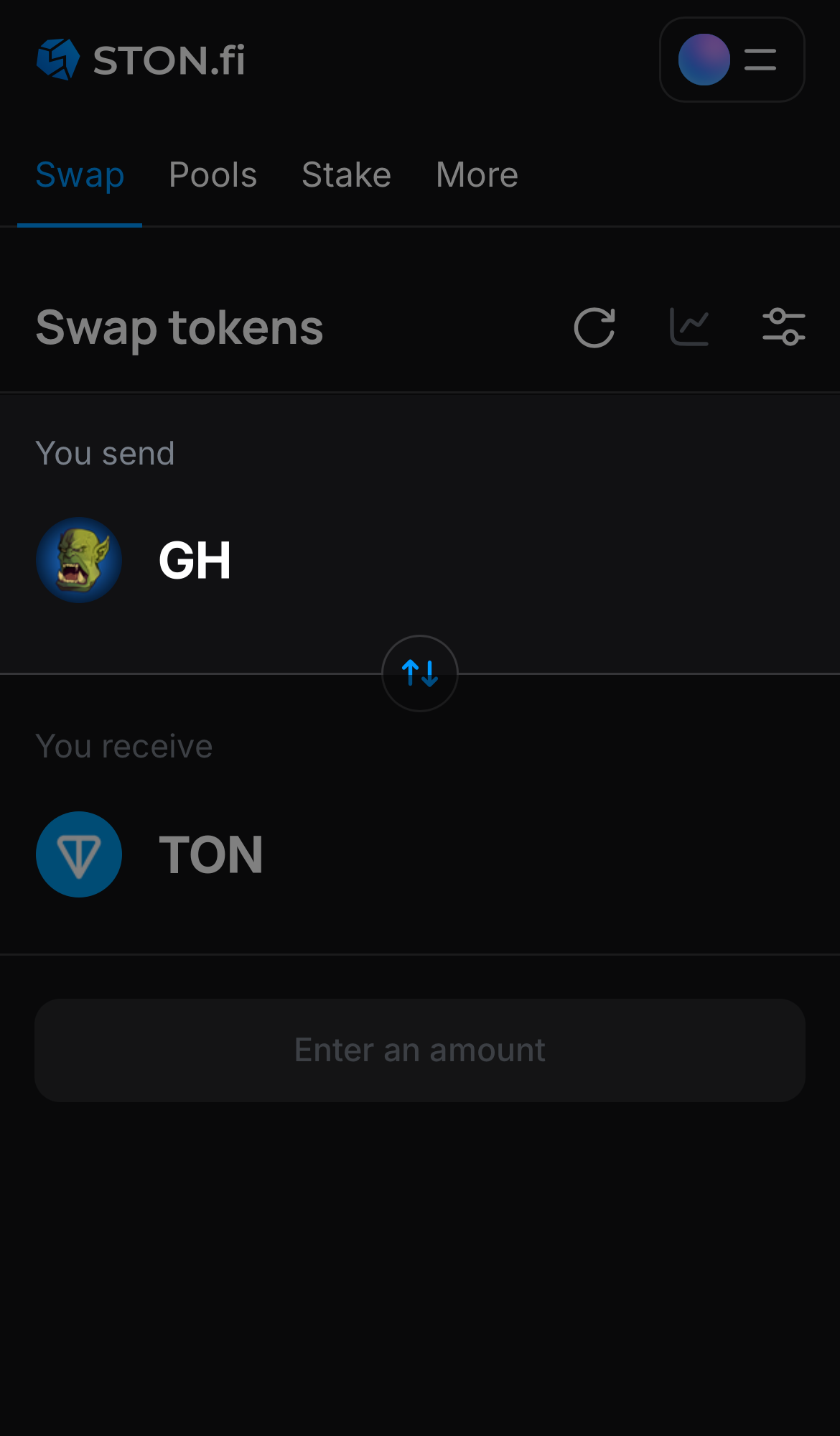840x1436 pixels.
Task: Flip send and receive tokens
Action: (x=420, y=673)
